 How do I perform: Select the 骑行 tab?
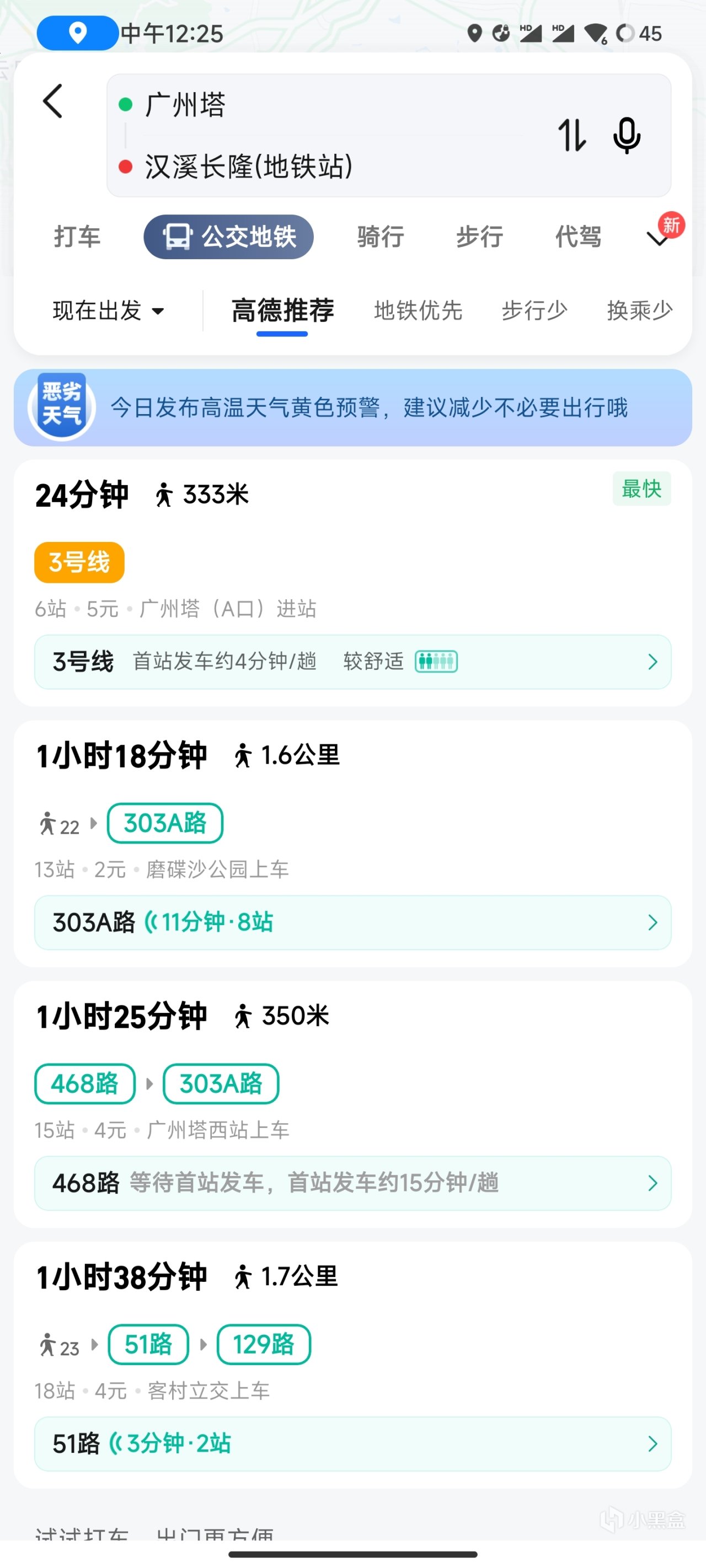[x=380, y=236]
